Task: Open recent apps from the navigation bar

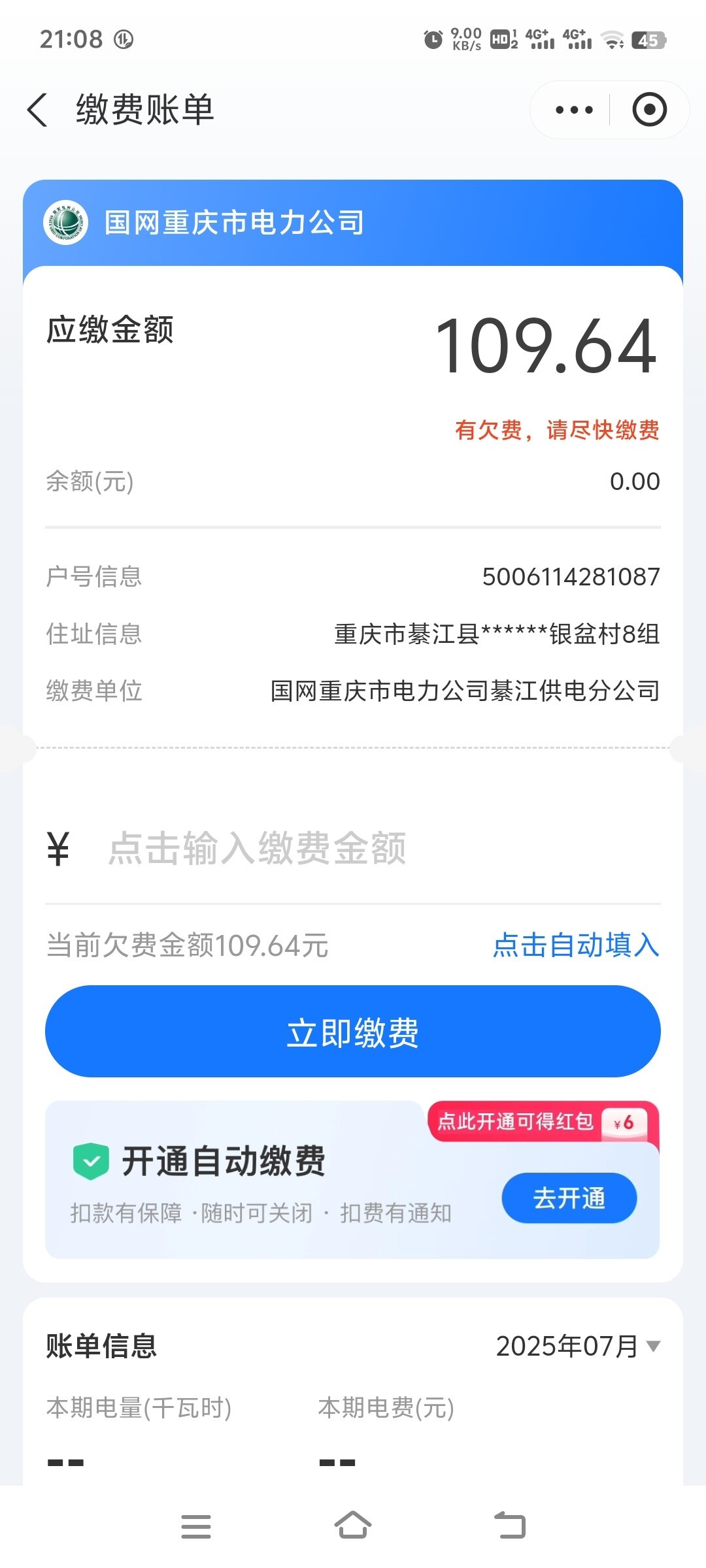Action: (196, 1526)
